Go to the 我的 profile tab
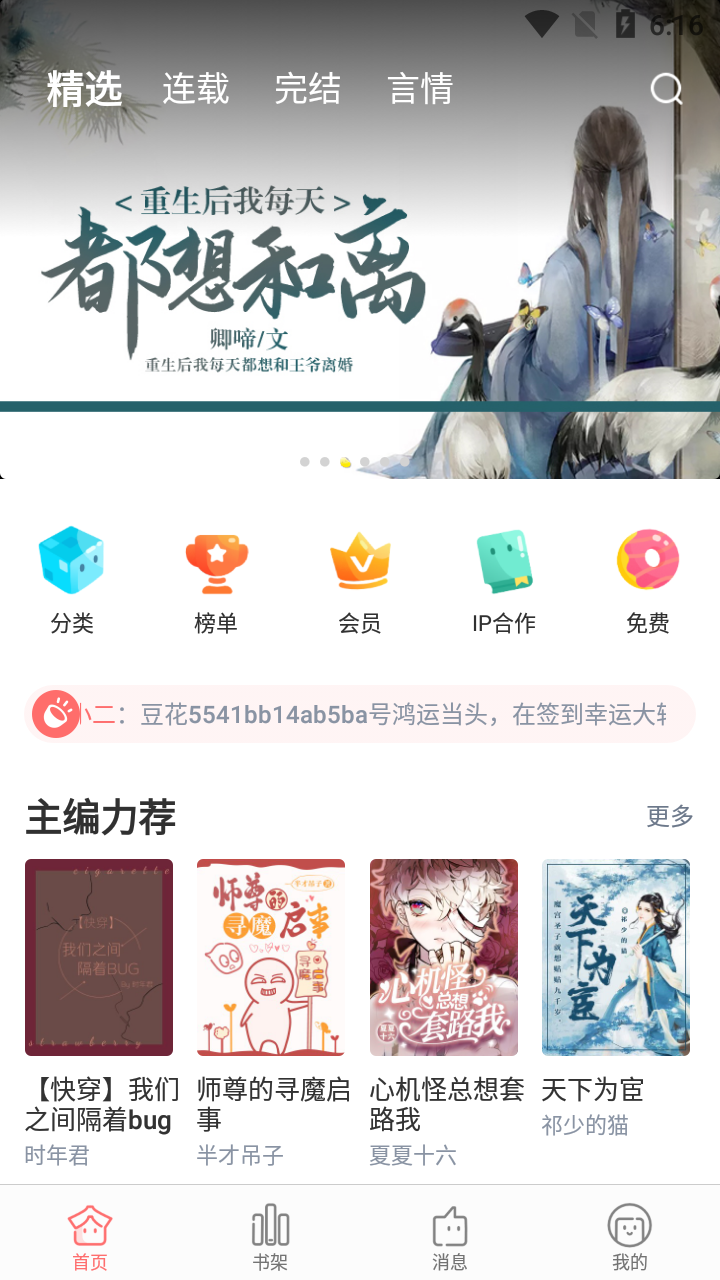 point(630,1236)
